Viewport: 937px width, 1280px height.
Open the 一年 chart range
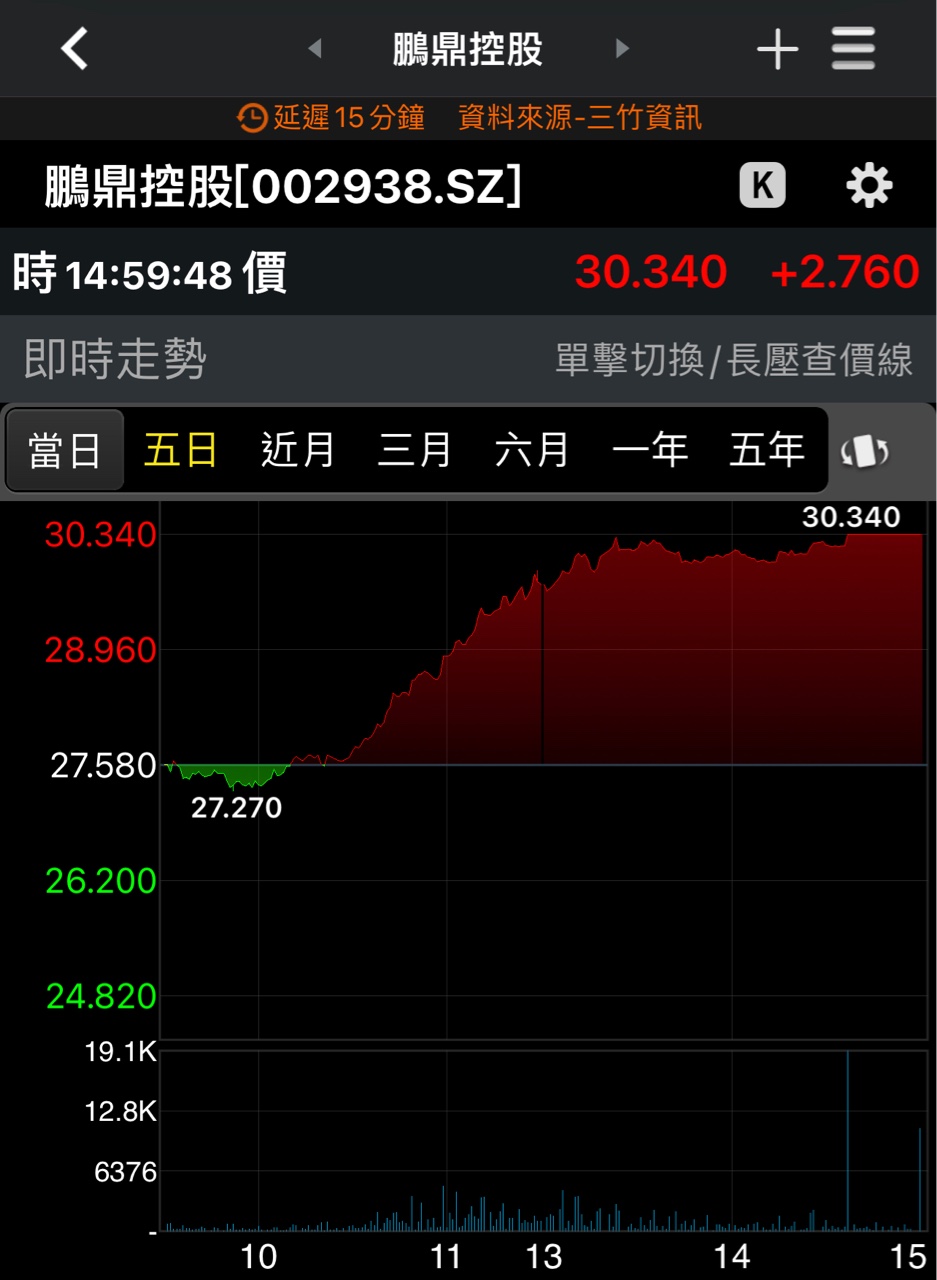[x=648, y=450]
